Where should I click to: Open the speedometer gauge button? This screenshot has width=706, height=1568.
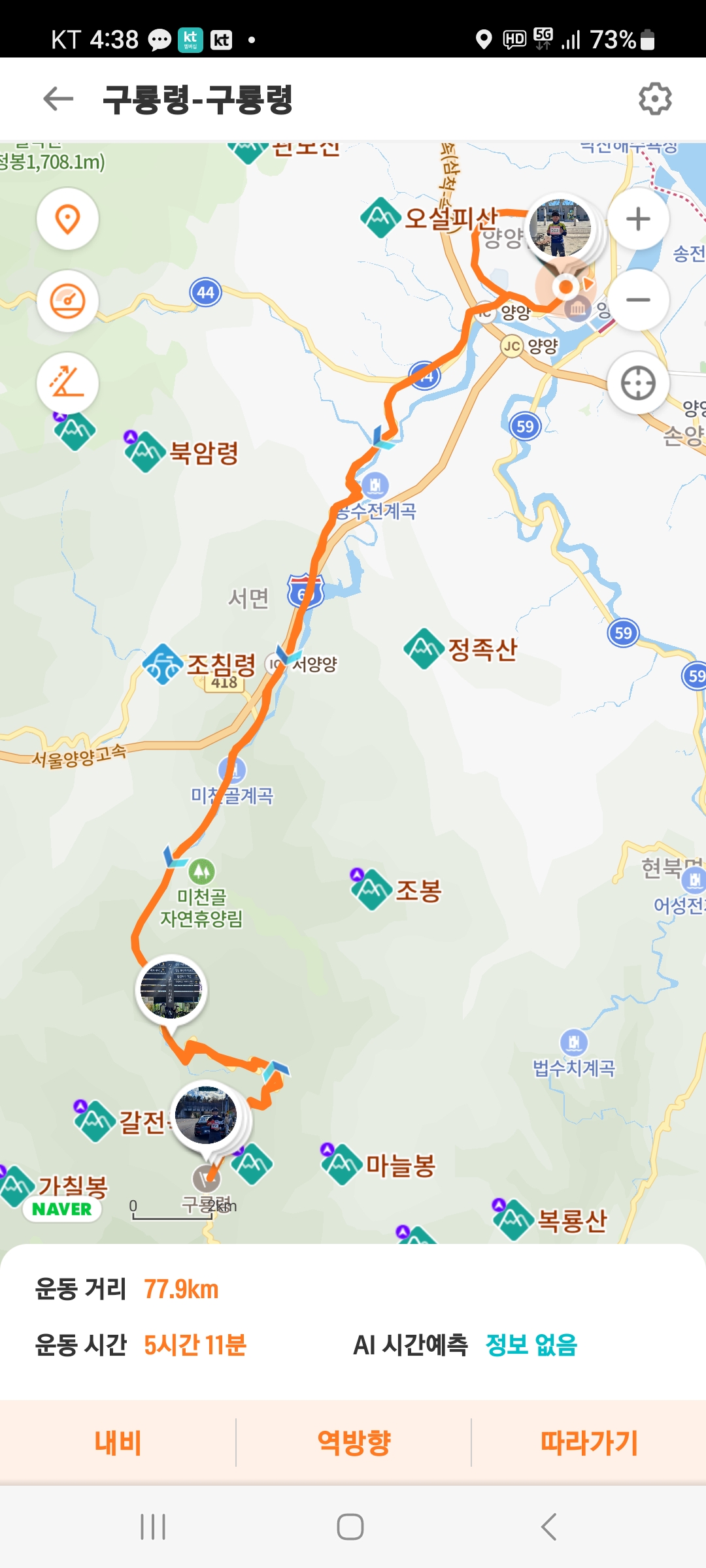tap(68, 301)
